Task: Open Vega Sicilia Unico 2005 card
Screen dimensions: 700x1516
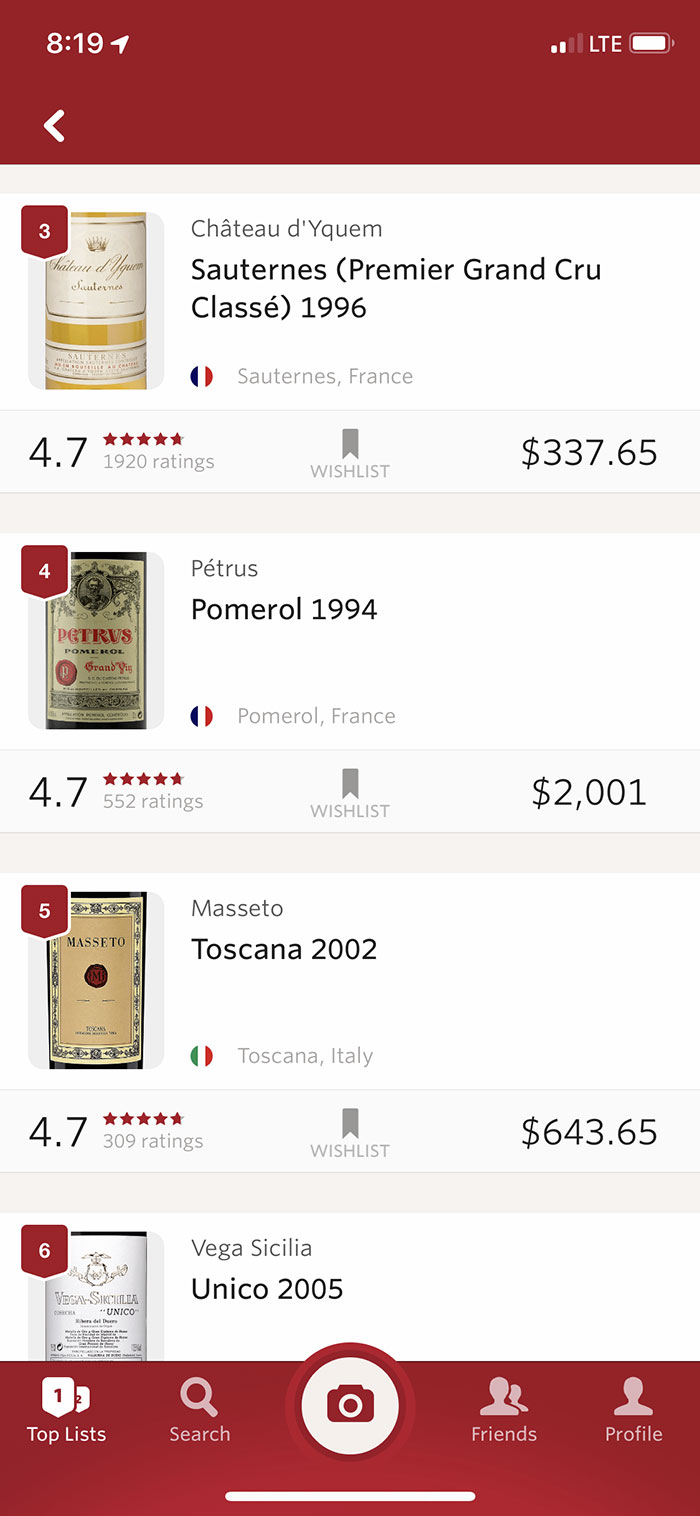Action: pos(350,1287)
